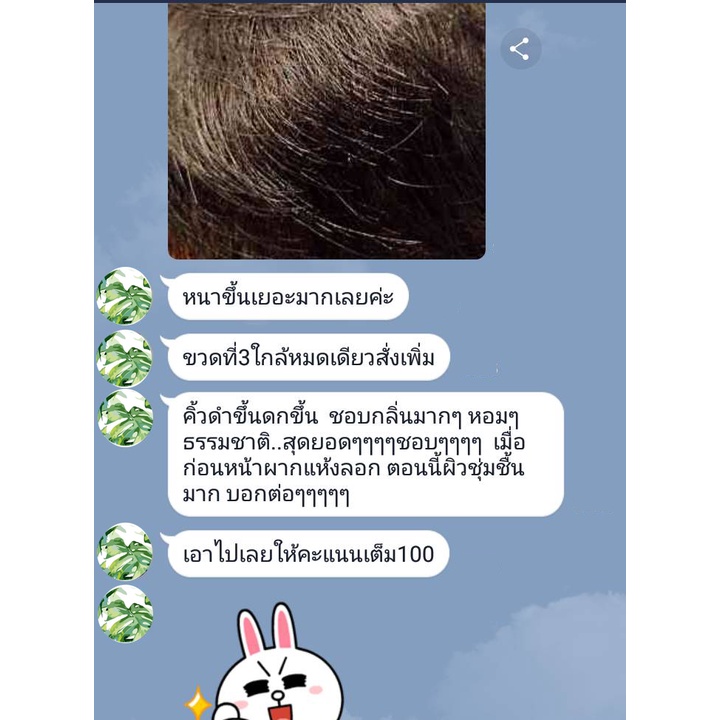Viewport: 720px width, 720px height.
Task: Open the hair photo in full view
Action: (326, 131)
